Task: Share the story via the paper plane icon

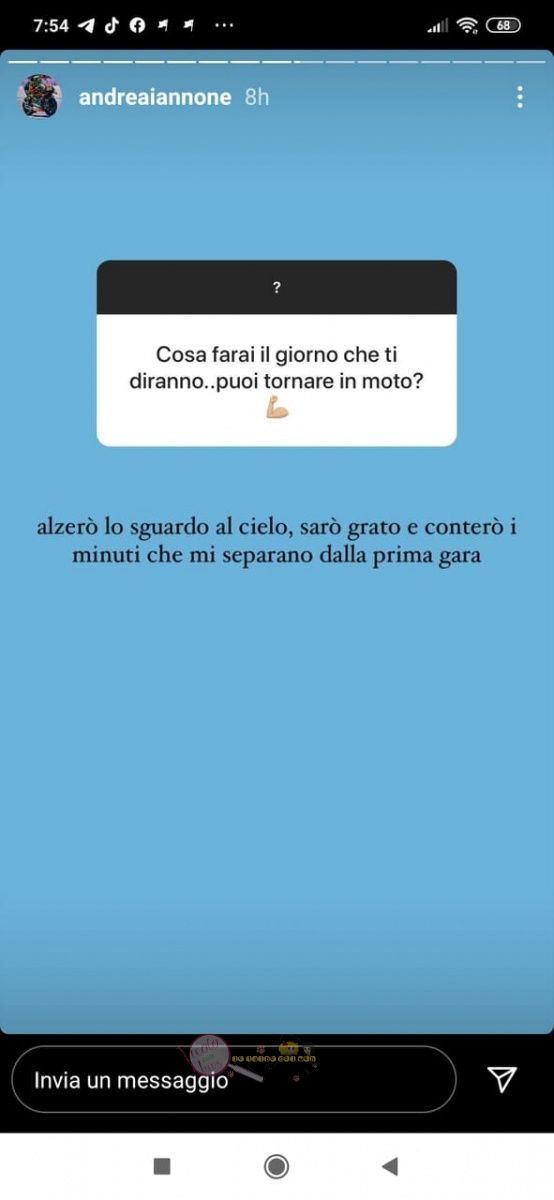Action: [502, 1078]
